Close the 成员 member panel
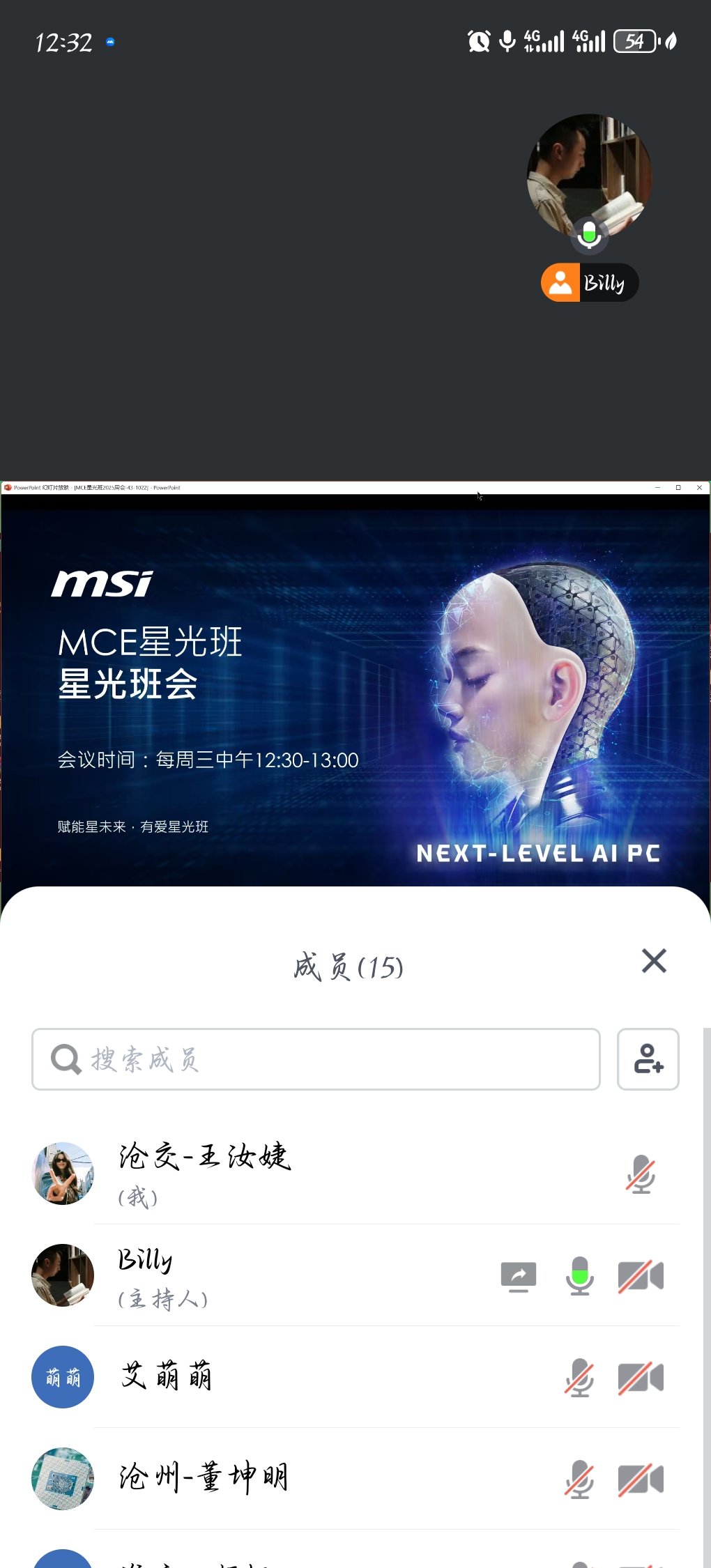The width and height of the screenshot is (711, 1568). pyautogui.click(x=653, y=962)
